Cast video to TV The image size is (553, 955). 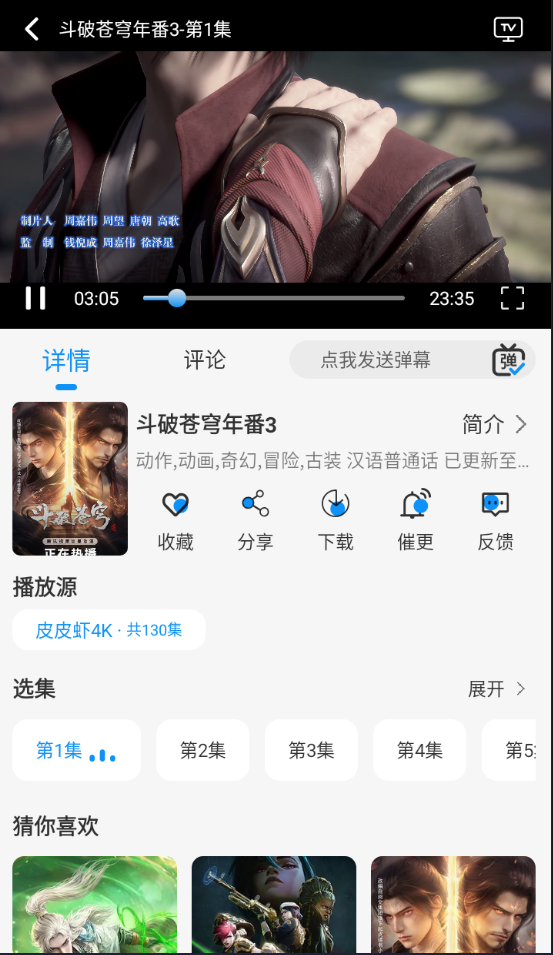coord(508,29)
